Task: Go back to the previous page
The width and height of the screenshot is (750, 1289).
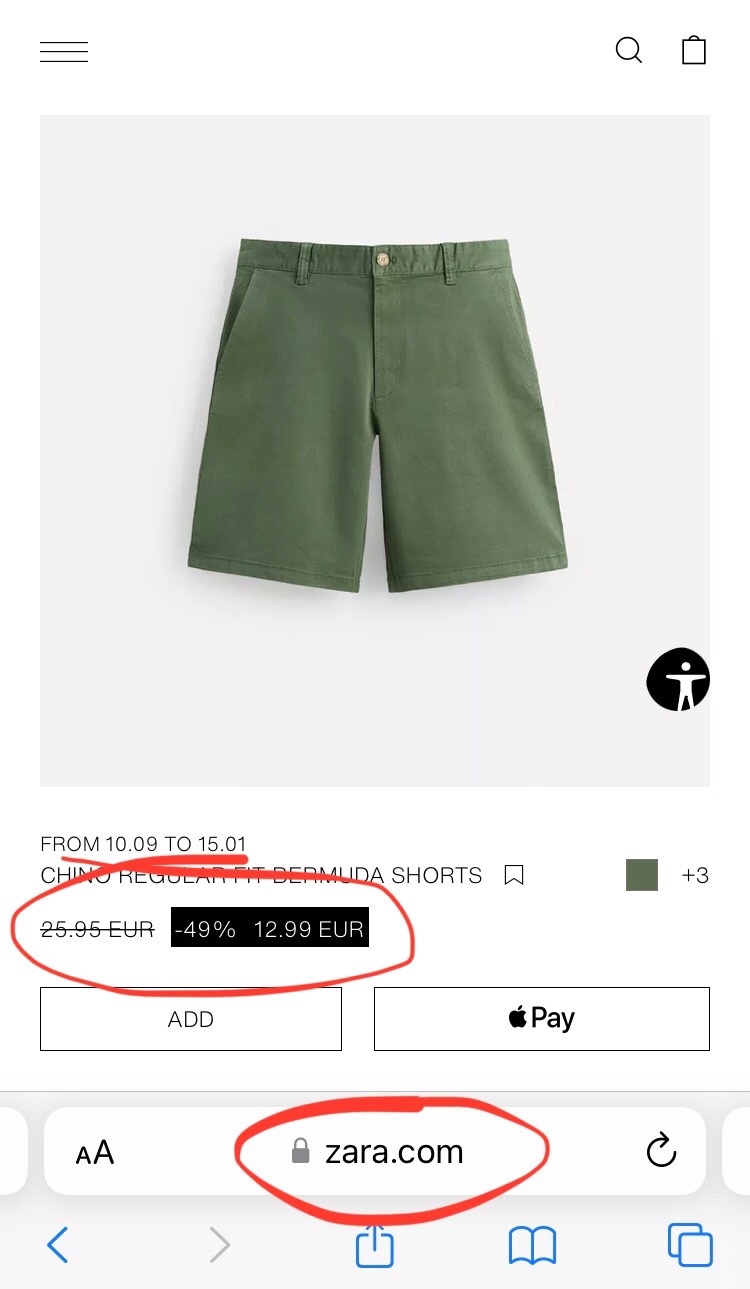Action: (58, 1245)
